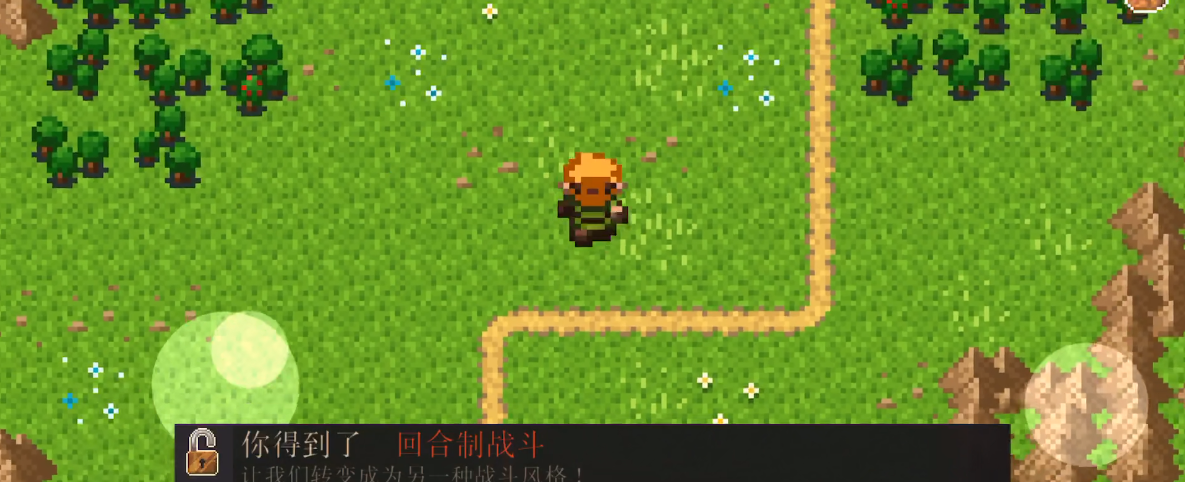
Task: Tap the turn-based combat unlock notification
Action: tap(592, 453)
